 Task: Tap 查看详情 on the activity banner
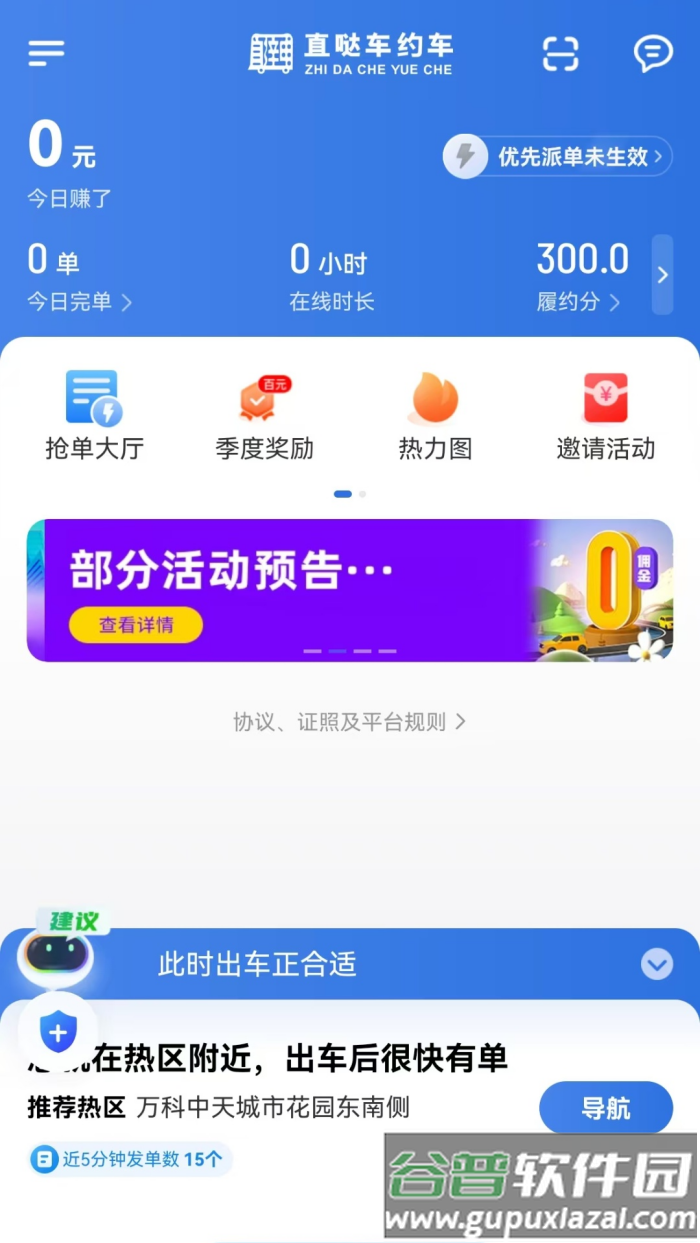tap(136, 625)
